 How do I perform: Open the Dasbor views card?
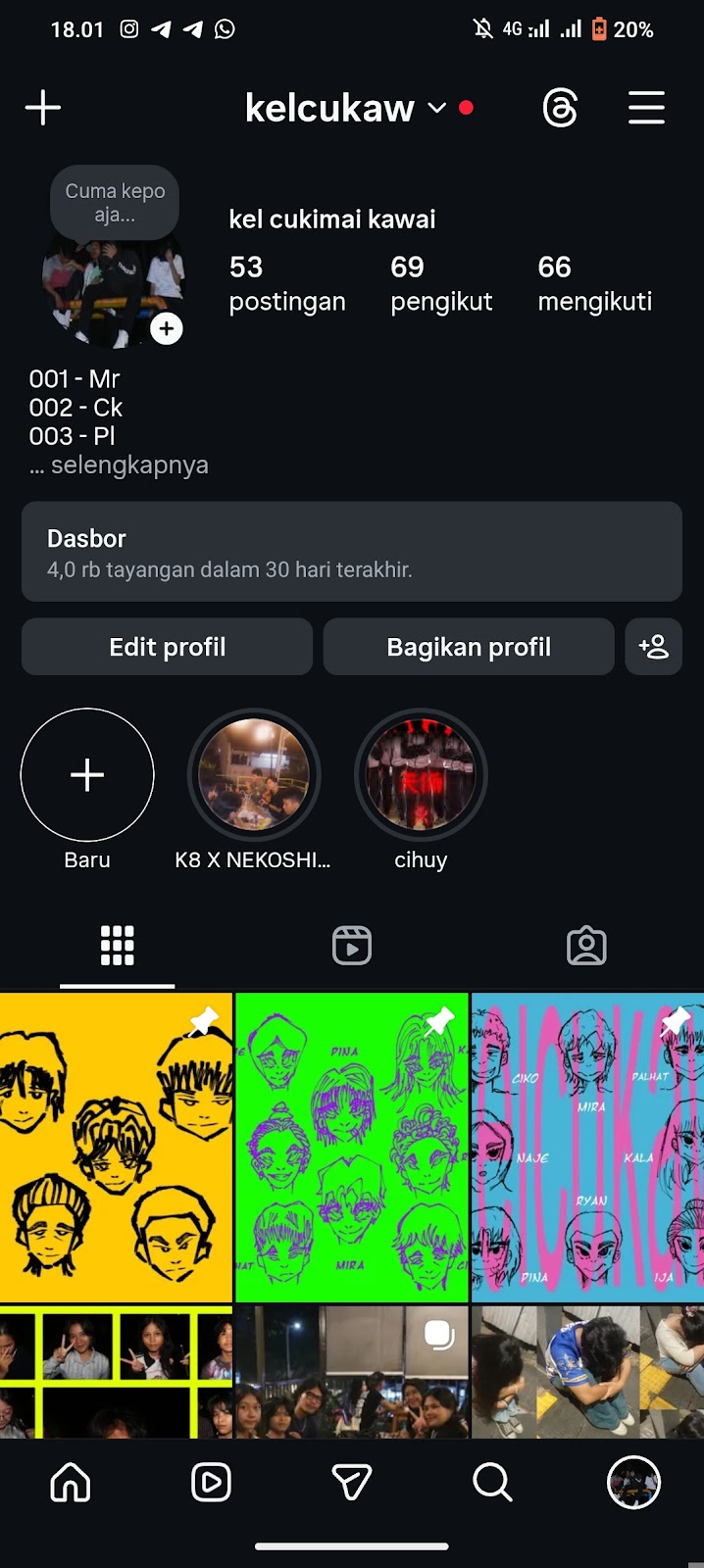tap(352, 552)
